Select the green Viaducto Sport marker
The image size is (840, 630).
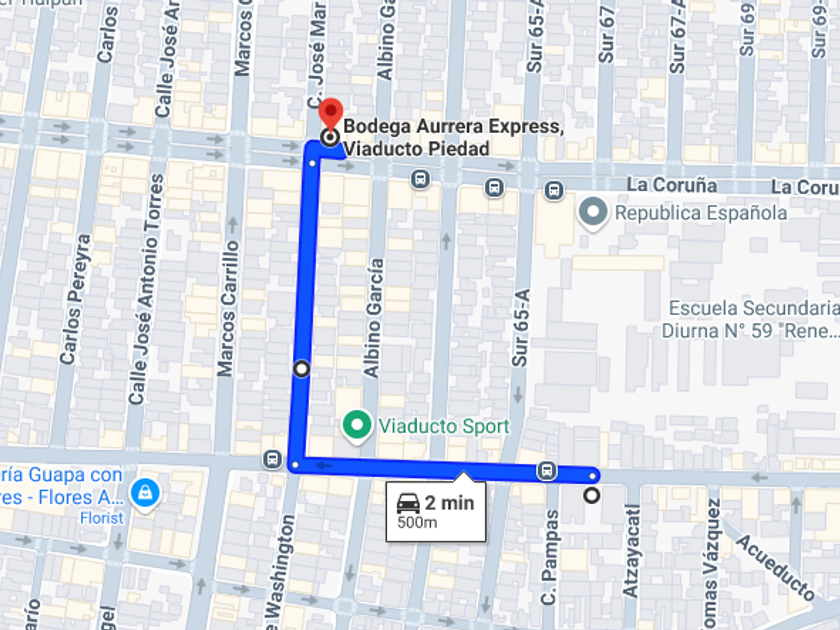click(357, 427)
